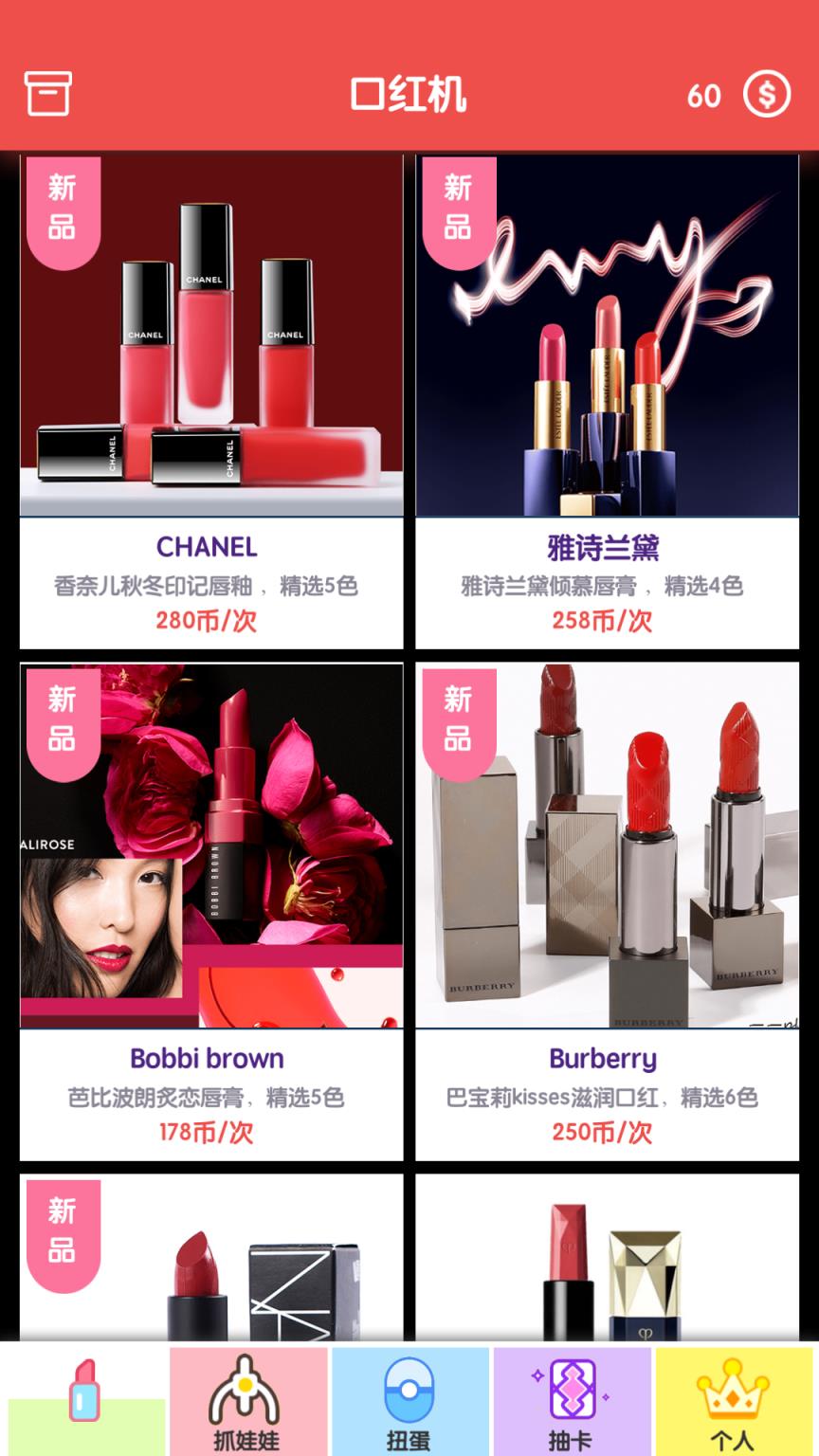Select the Bobbi brown lipstick card
The image size is (819, 1456).
211,910
